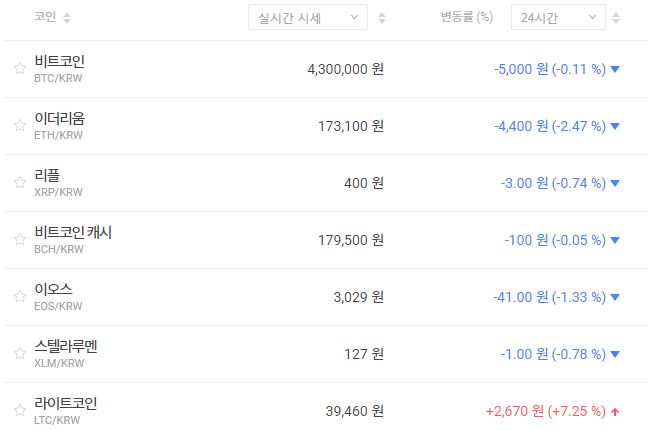Star 리플 as a favorite
This screenshot has width=648, height=431.
[19, 183]
